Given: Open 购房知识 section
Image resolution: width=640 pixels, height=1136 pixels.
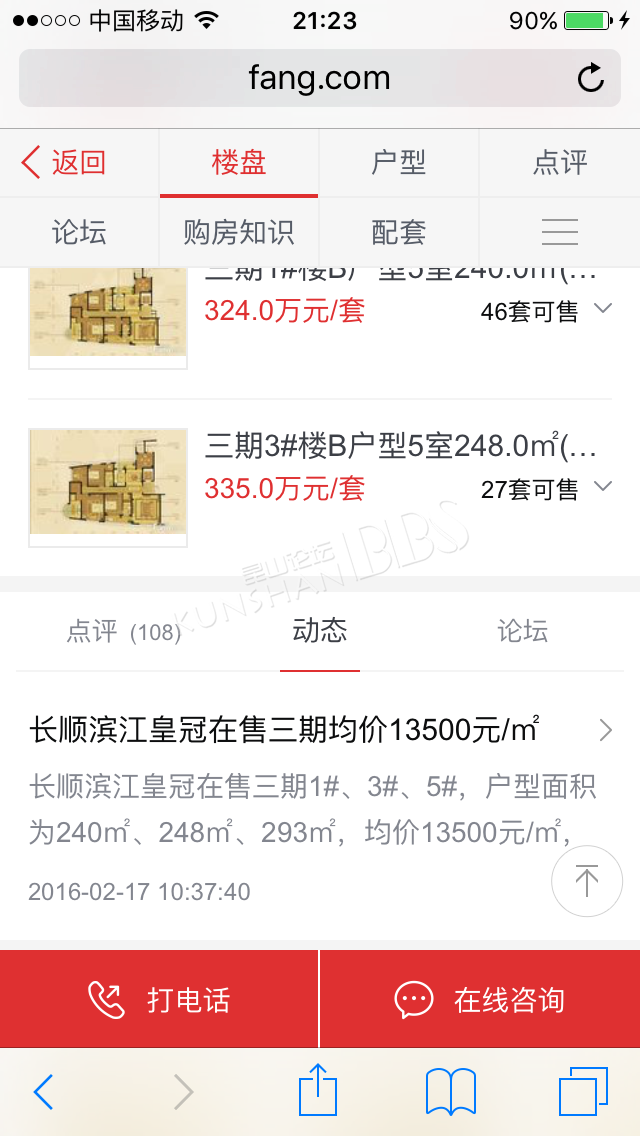Looking at the screenshot, I should [x=238, y=232].
